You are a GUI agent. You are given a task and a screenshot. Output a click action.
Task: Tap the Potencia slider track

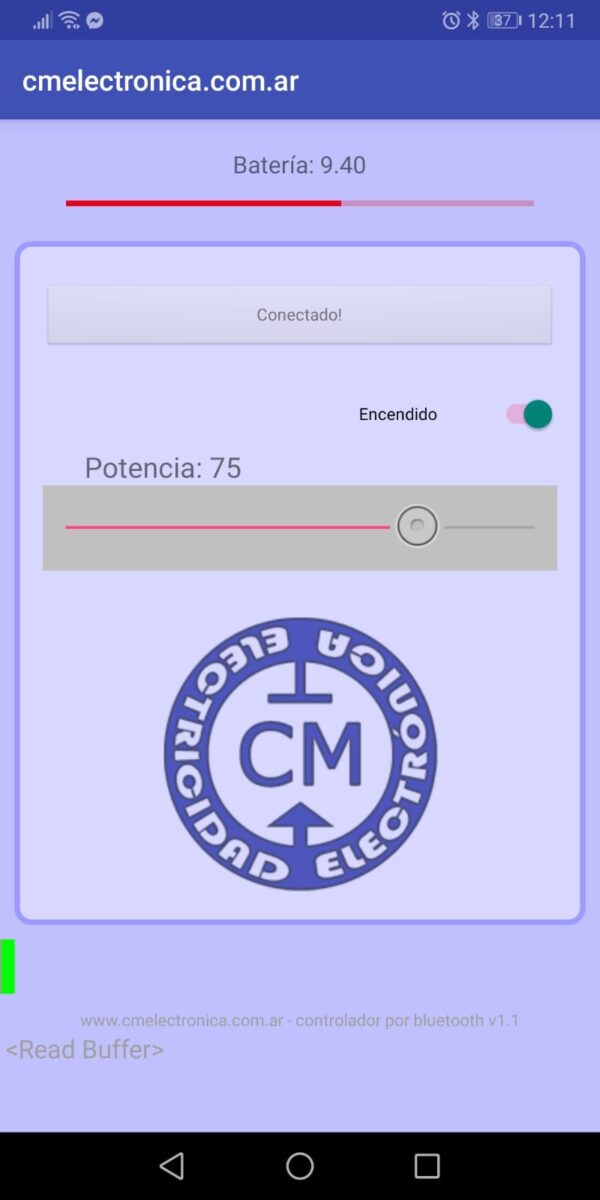click(x=299, y=527)
